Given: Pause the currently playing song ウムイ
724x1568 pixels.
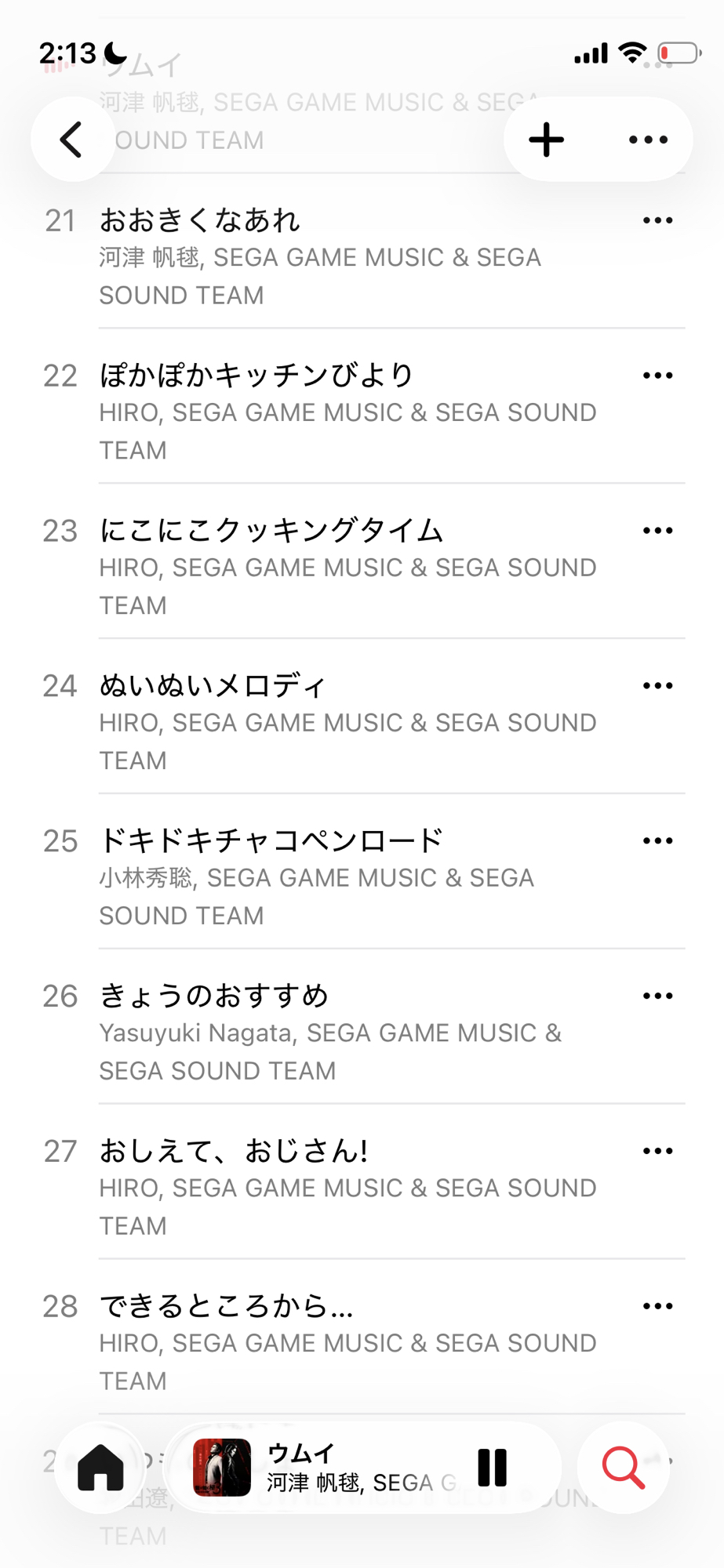Looking at the screenshot, I should point(493,1468).
